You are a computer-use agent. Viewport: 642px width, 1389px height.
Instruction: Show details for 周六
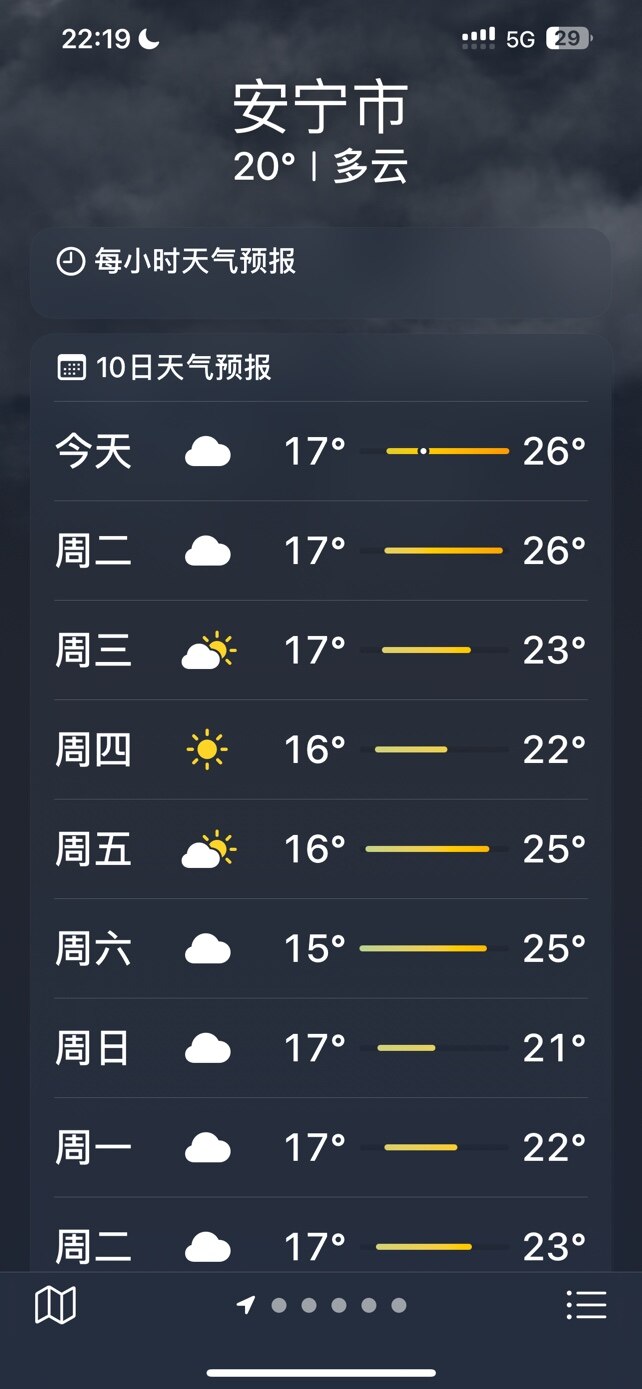point(320,948)
